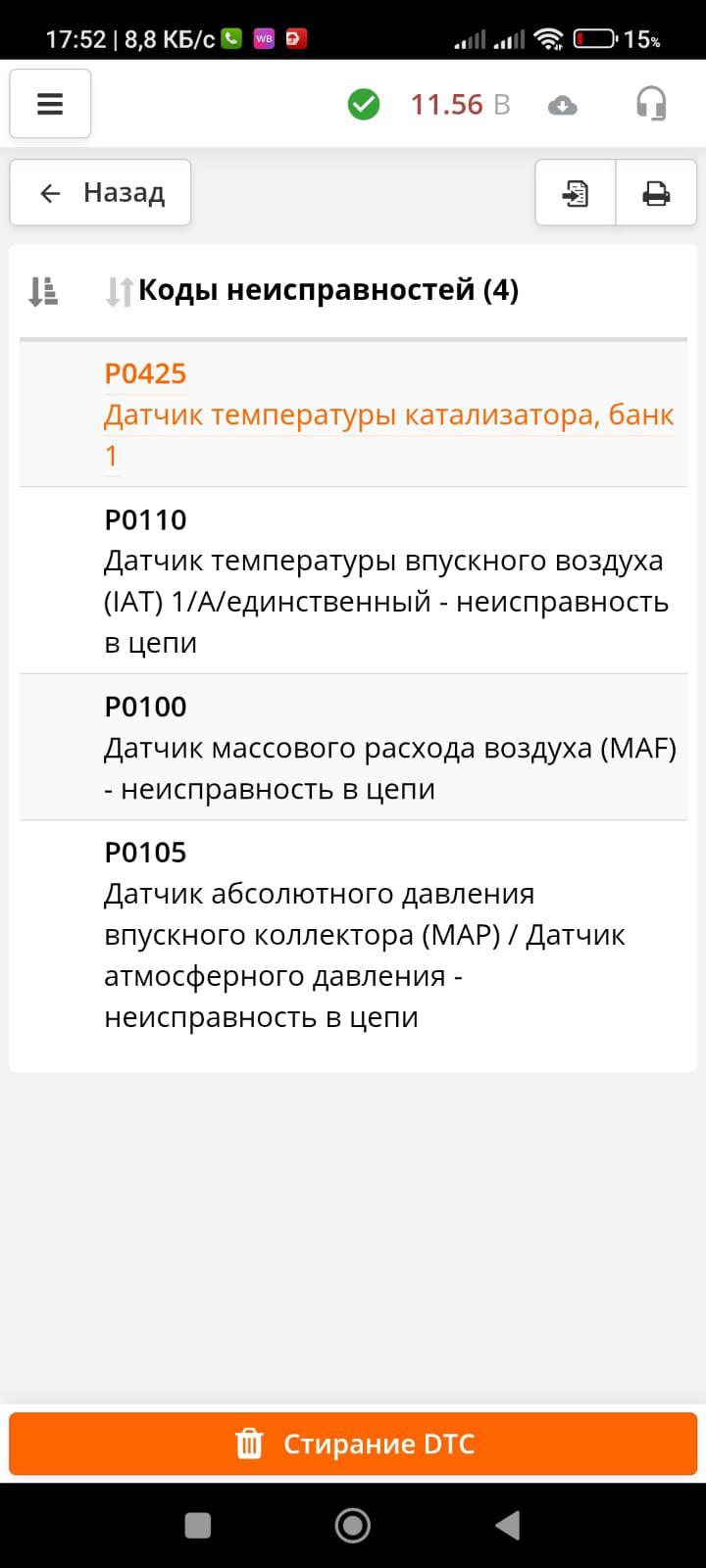Viewport: 706px width, 1568px height.
Task: Open the hamburger menu
Action: [50, 104]
